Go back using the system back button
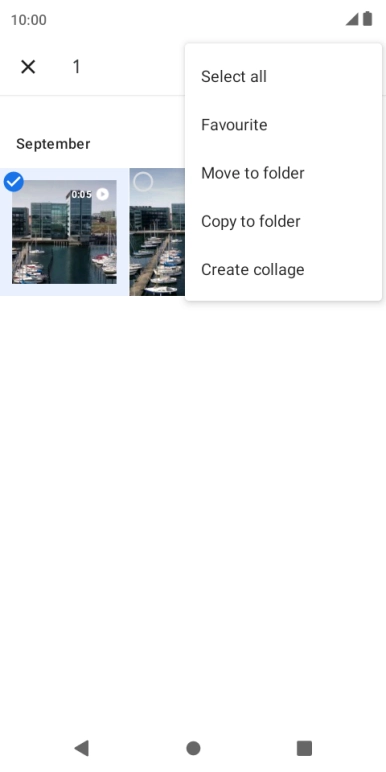 pos(82,748)
